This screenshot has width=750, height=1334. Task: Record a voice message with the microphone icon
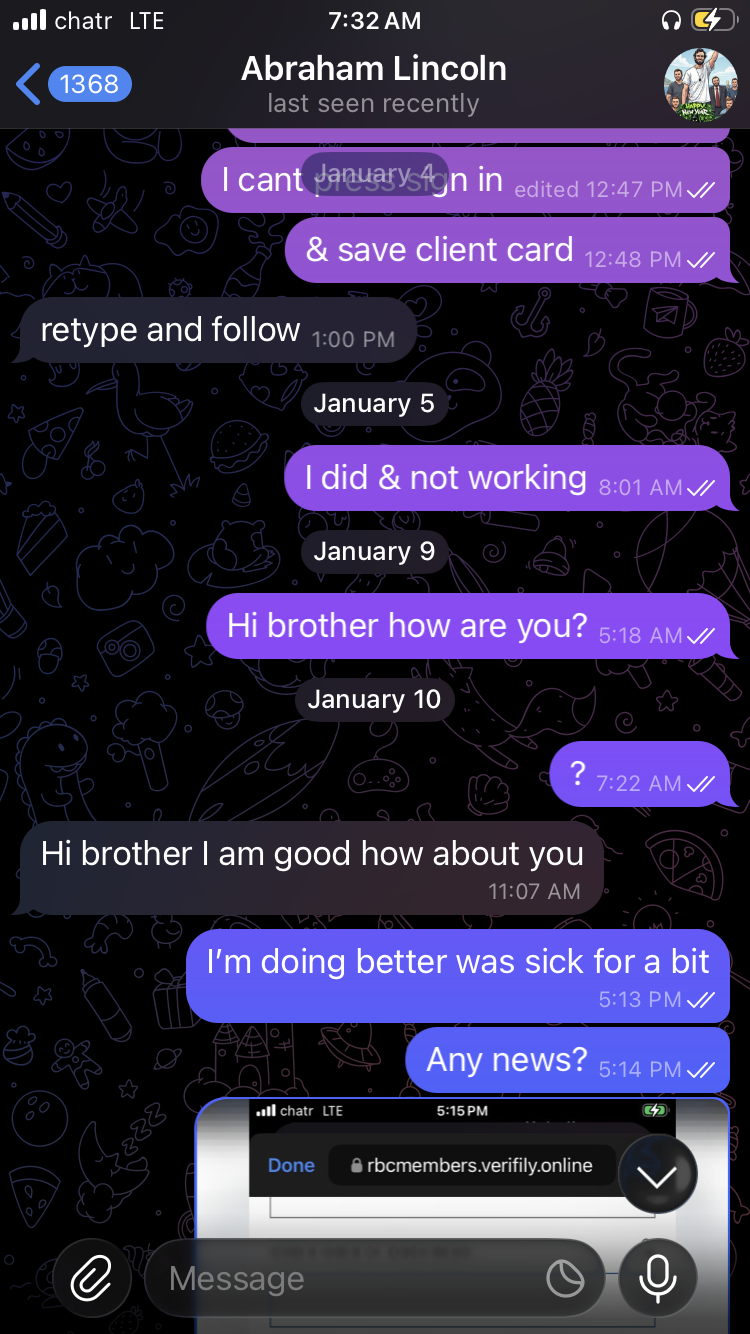point(657,1277)
